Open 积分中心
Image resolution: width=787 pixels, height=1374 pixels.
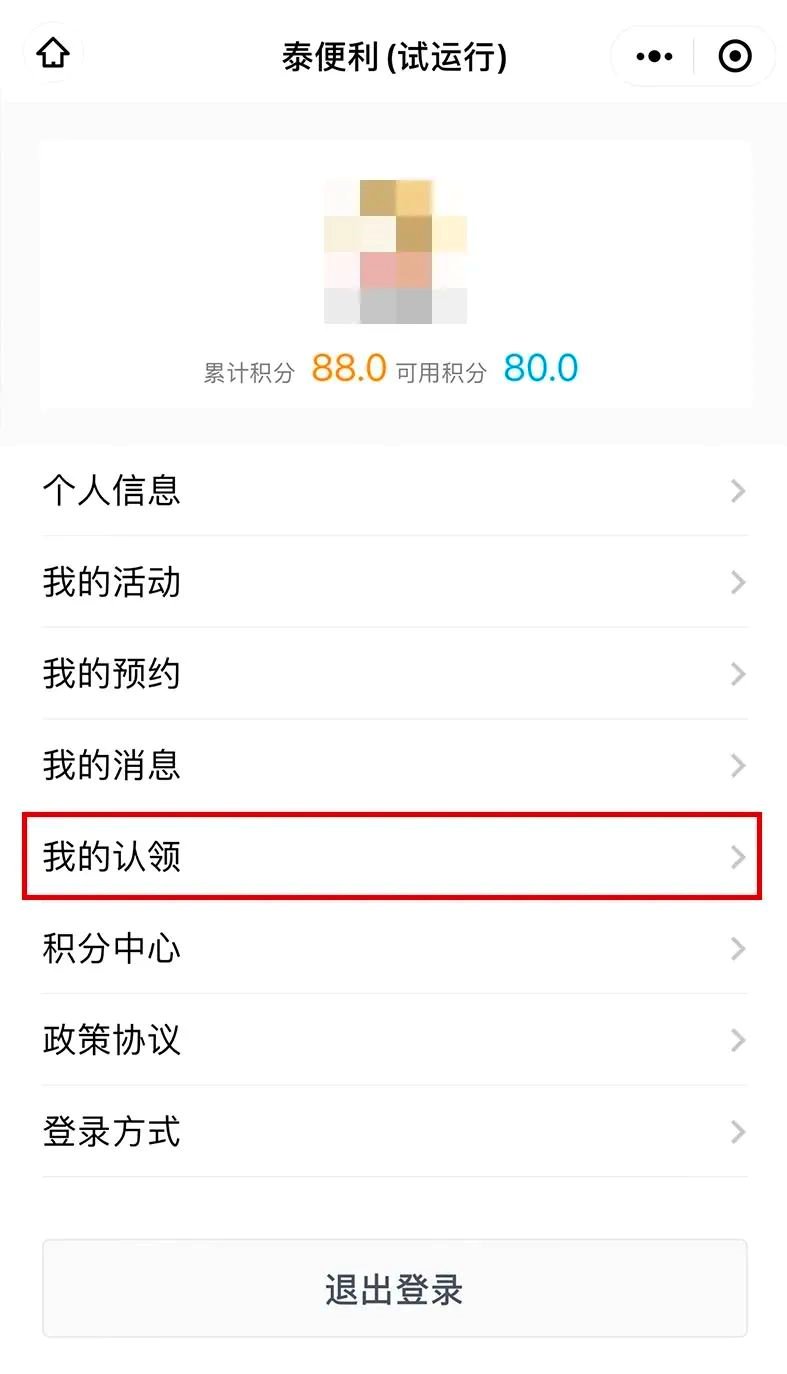point(395,948)
